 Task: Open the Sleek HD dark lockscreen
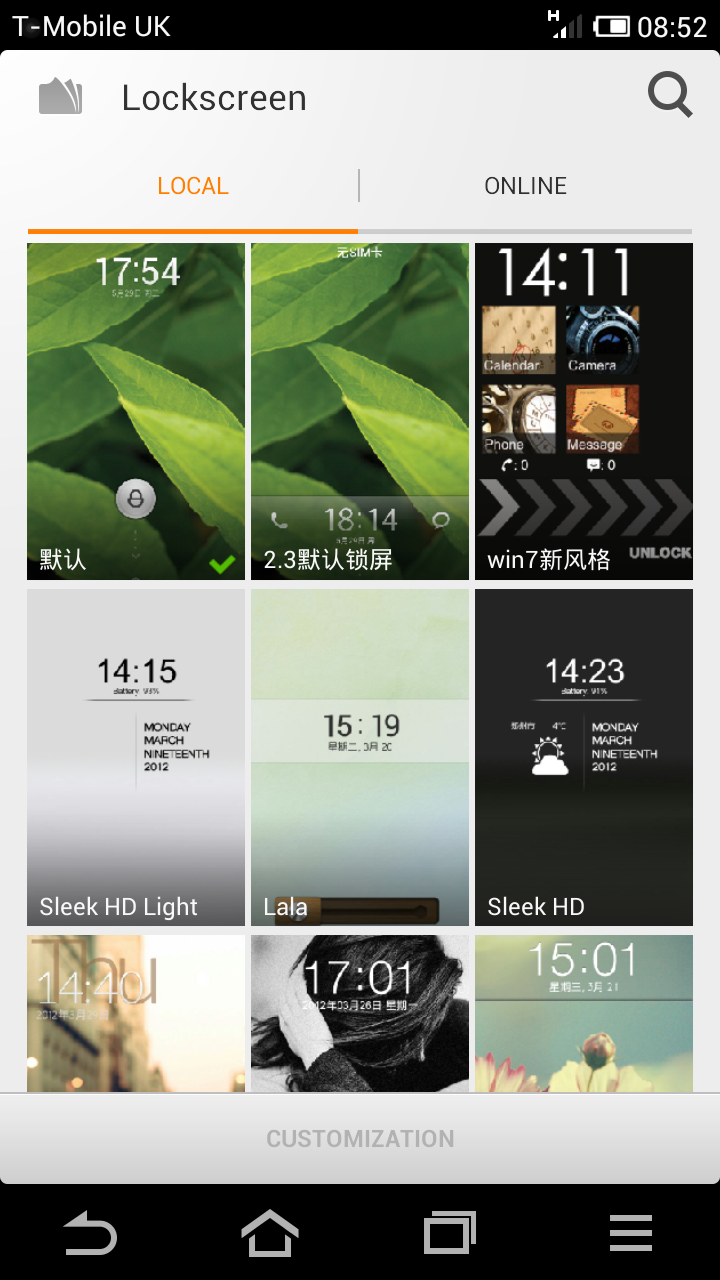584,757
